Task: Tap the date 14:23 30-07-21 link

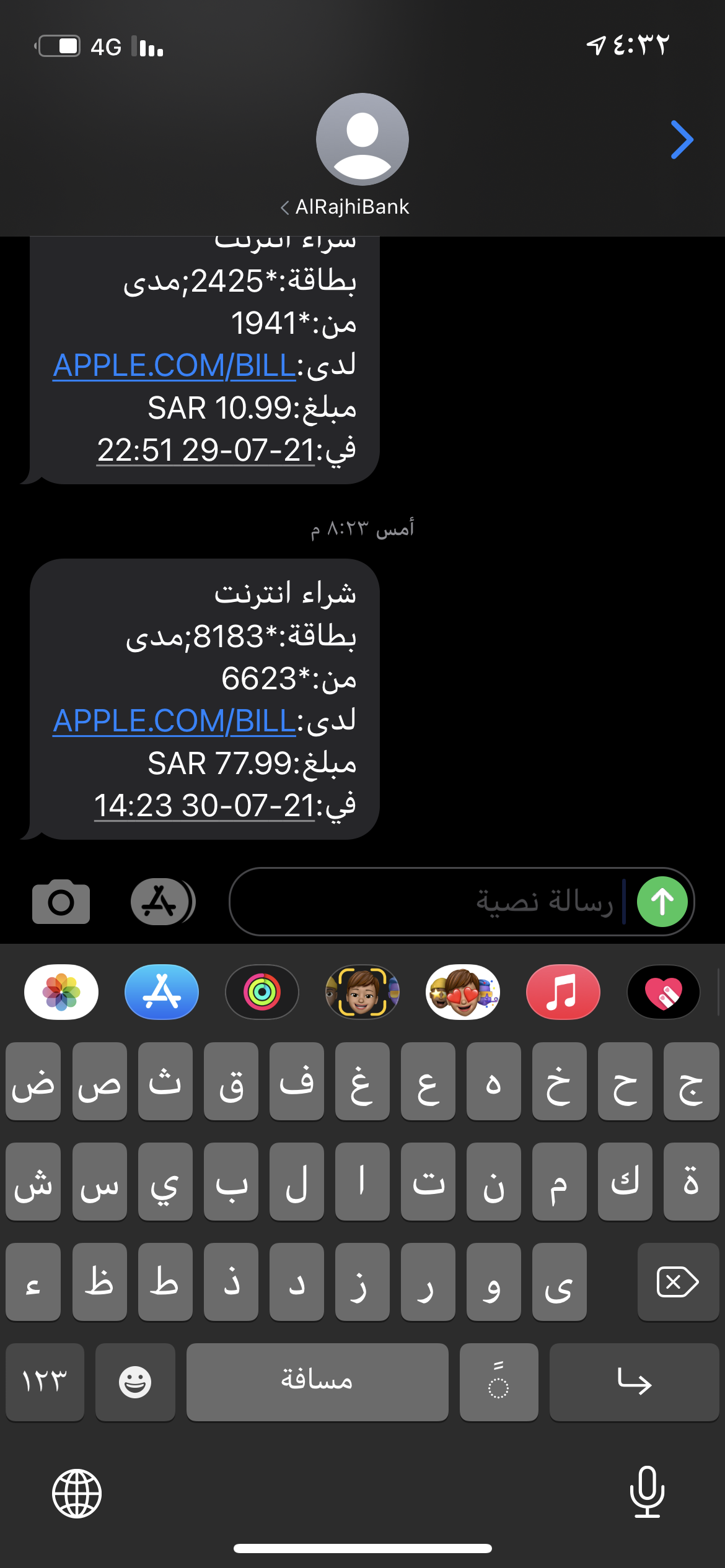Action: pos(204,806)
